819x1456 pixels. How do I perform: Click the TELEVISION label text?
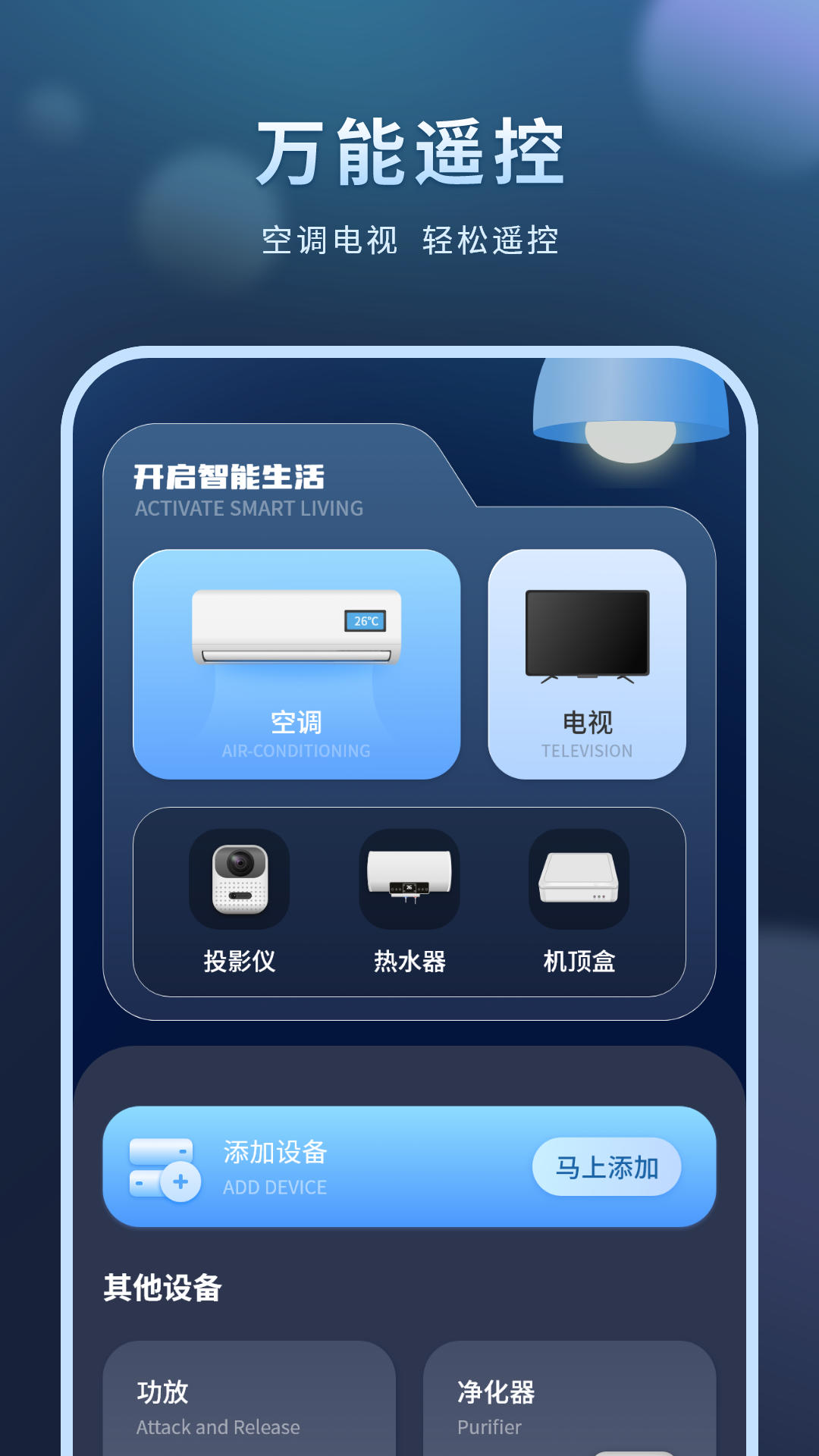tap(587, 752)
